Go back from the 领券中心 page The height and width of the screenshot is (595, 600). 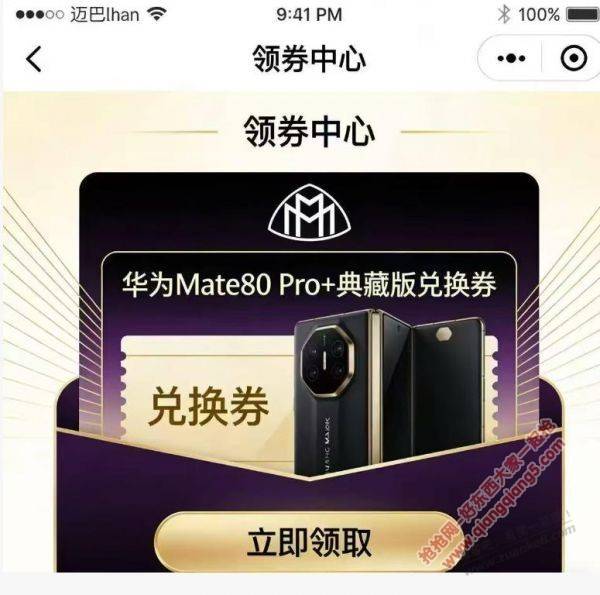tap(34, 59)
